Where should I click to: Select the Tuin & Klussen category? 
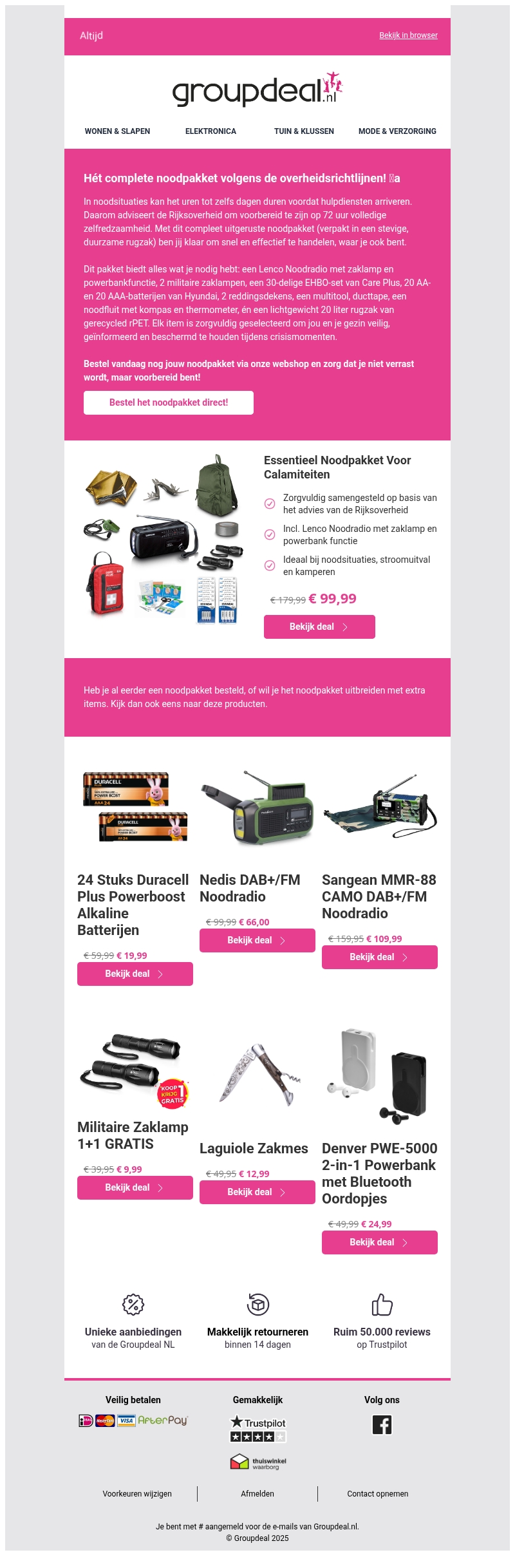click(x=304, y=131)
